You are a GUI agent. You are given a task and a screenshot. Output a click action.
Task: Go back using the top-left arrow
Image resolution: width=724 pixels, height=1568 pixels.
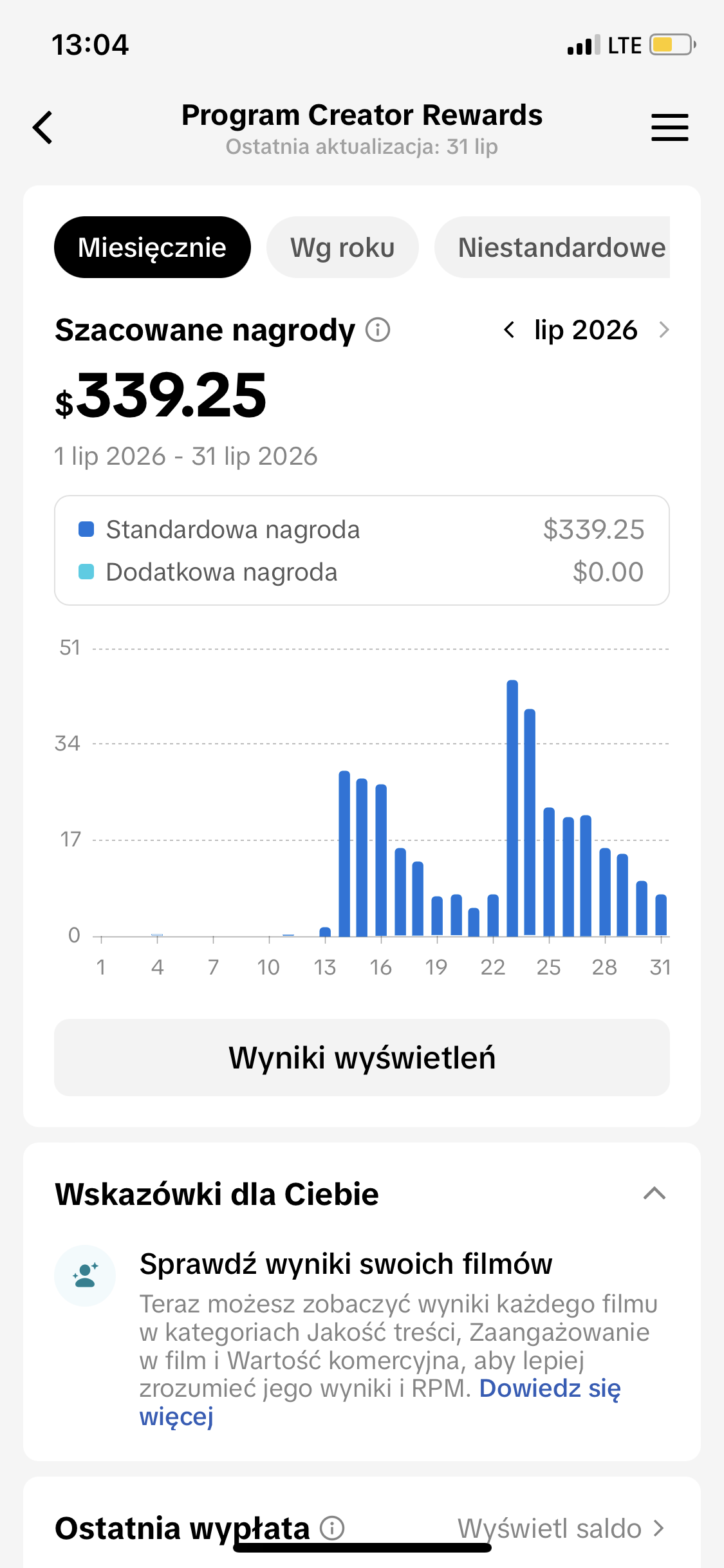pos(42,127)
